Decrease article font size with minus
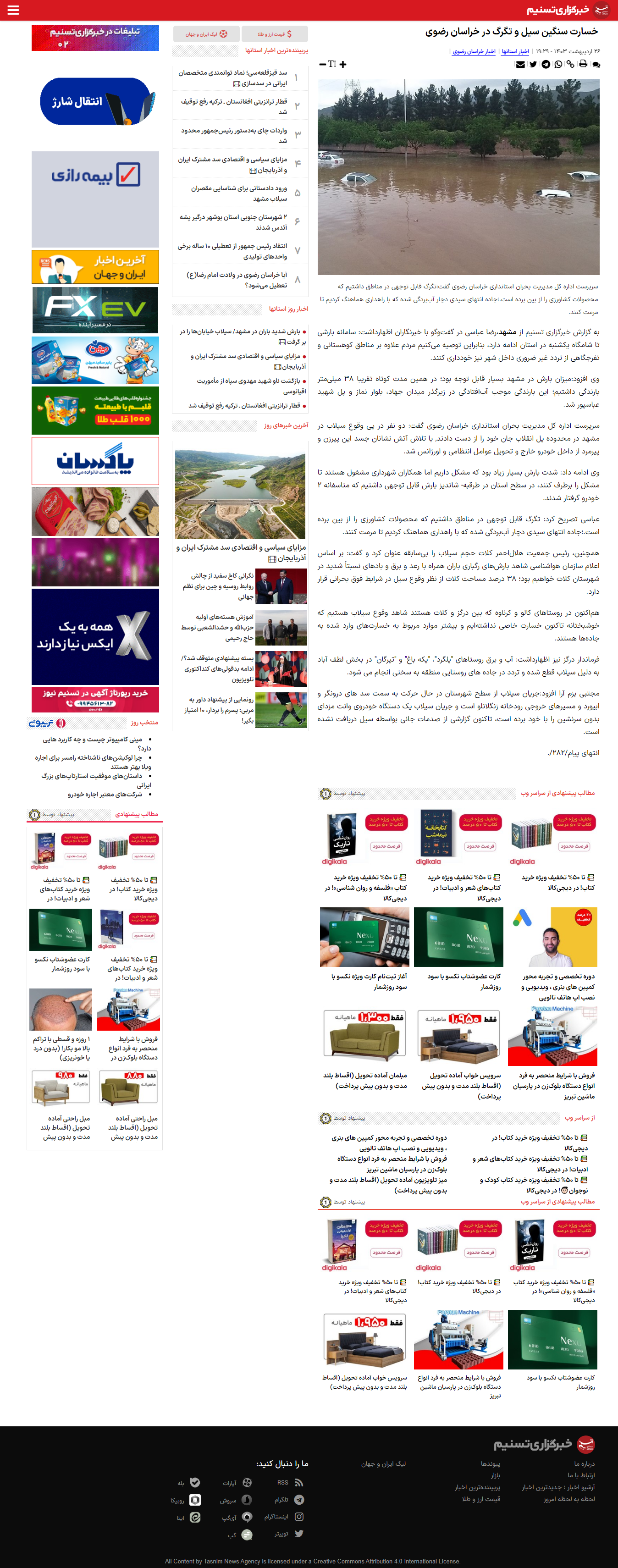This screenshot has height=1568, width=618. tap(322, 65)
